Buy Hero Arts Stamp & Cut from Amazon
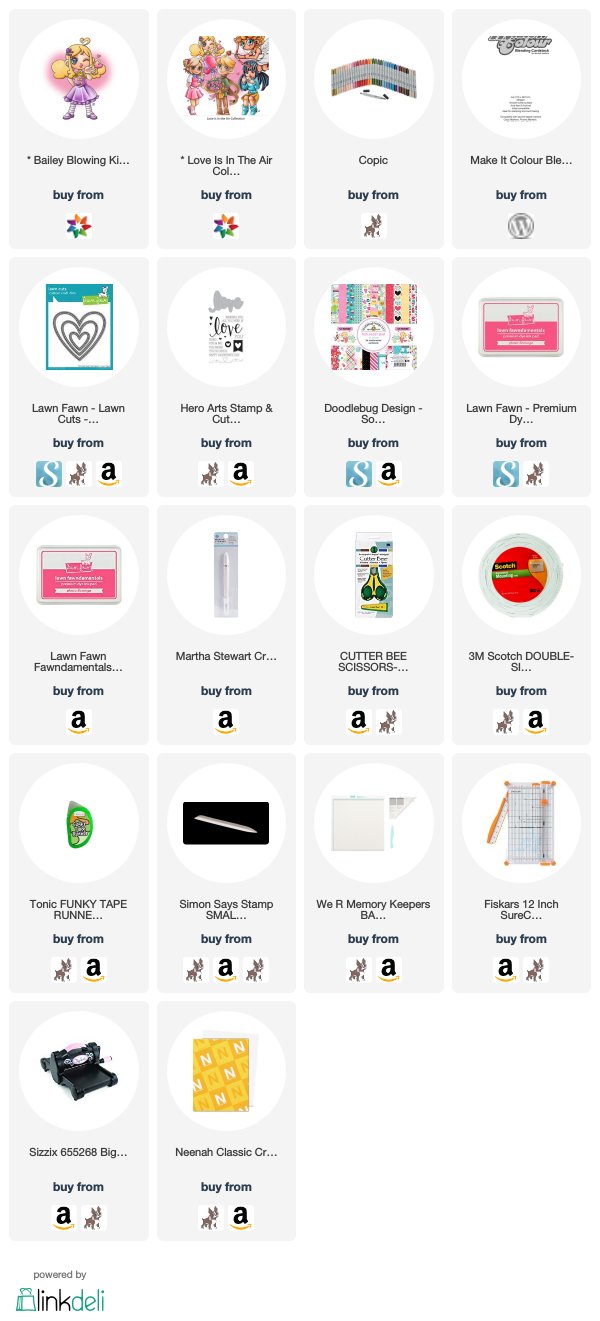The image size is (600, 1321). 239,474
